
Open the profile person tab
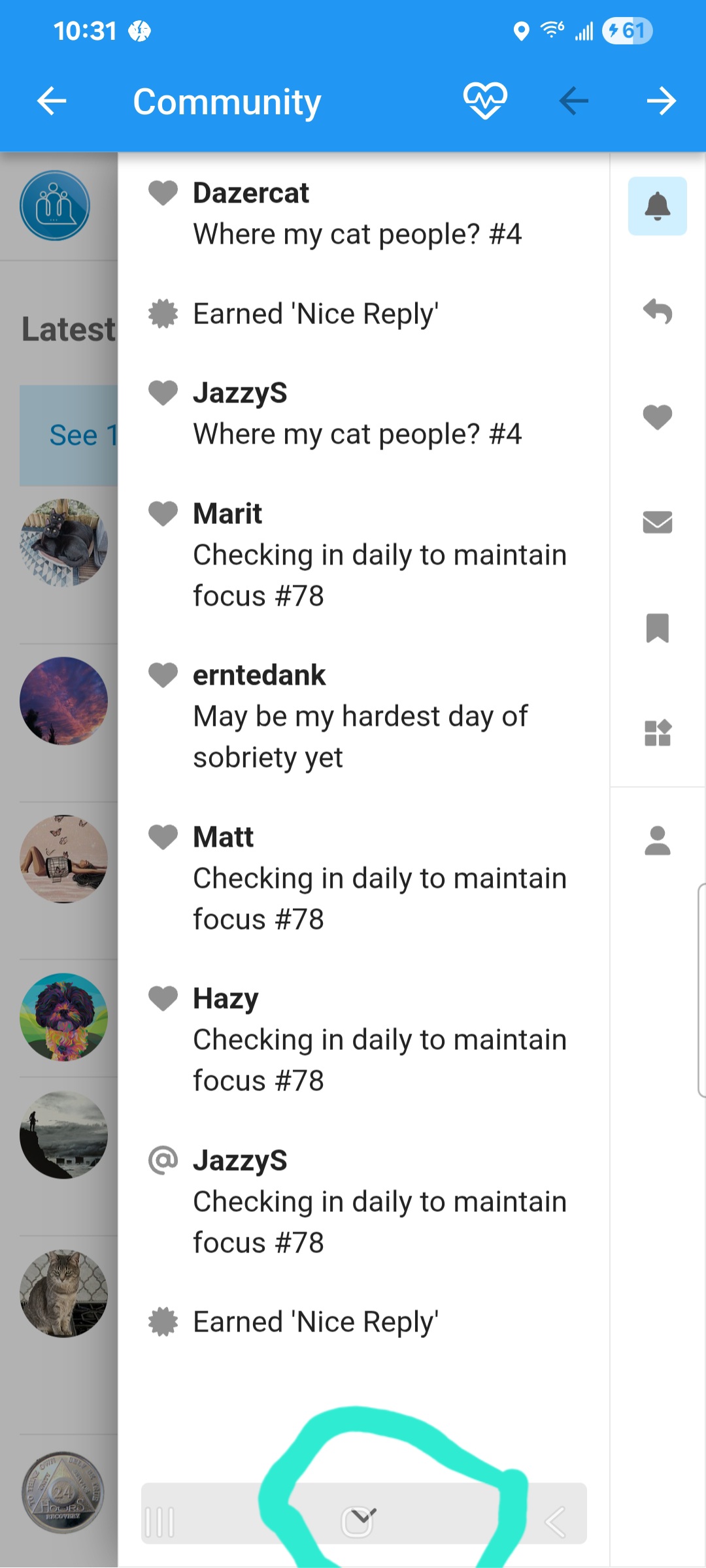click(657, 840)
